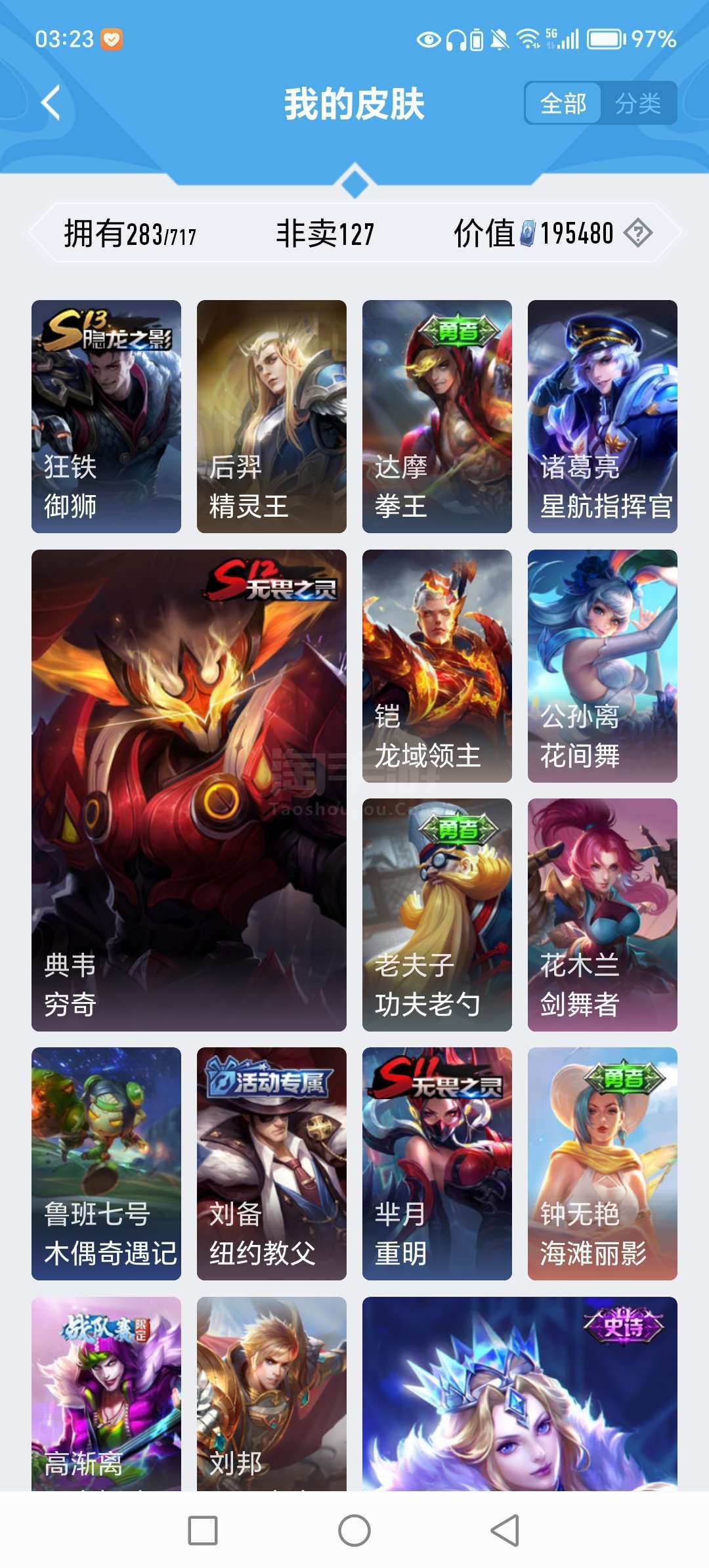Image resolution: width=709 pixels, height=1568 pixels.
Task: Open the 老夫子 功夫老勺 skin card
Action: (x=437, y=915)
